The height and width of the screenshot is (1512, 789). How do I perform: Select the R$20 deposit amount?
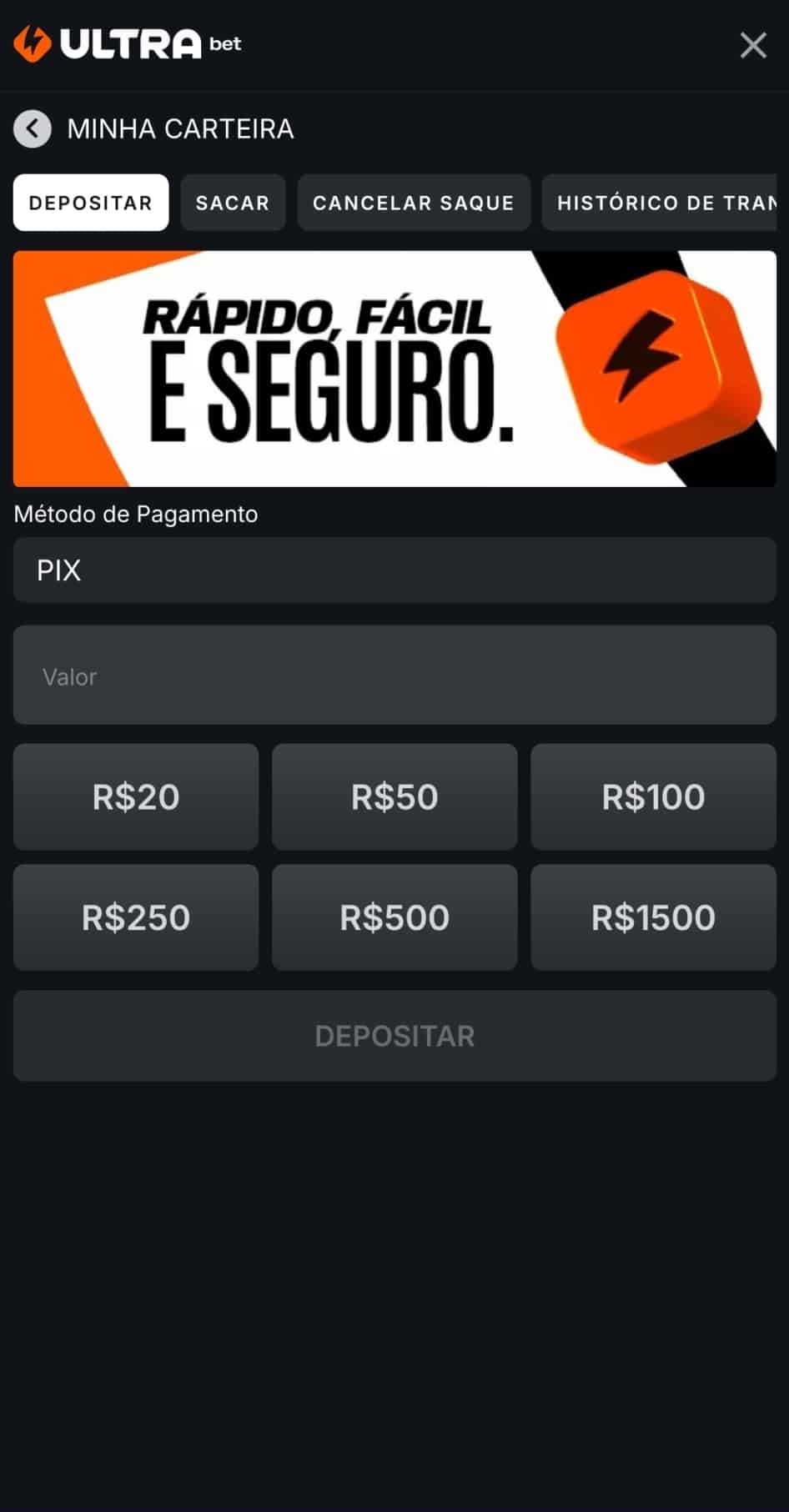134,796
